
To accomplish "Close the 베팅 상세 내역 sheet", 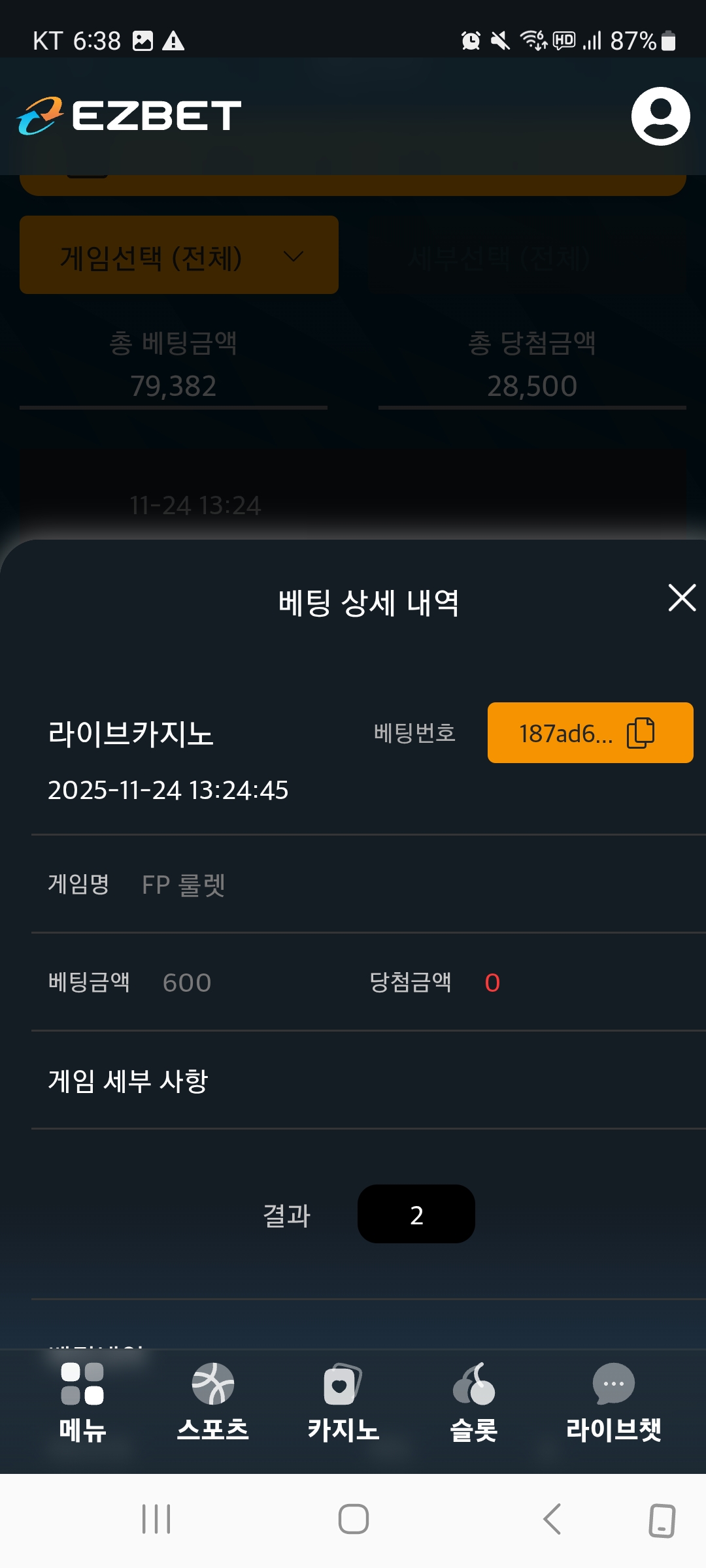I will [682, 598].
